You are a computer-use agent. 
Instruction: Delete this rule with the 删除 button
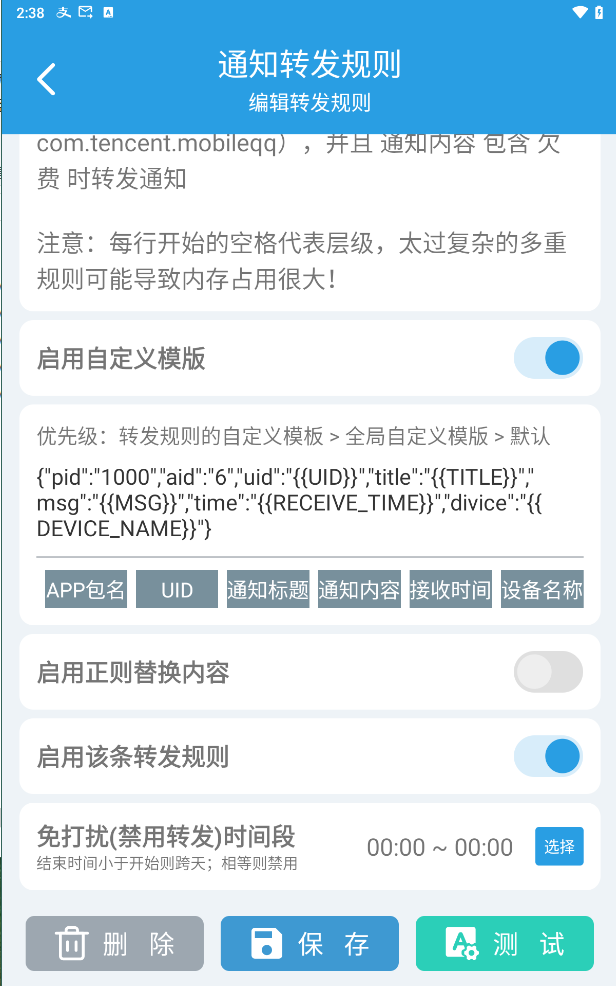pos(115,943)
